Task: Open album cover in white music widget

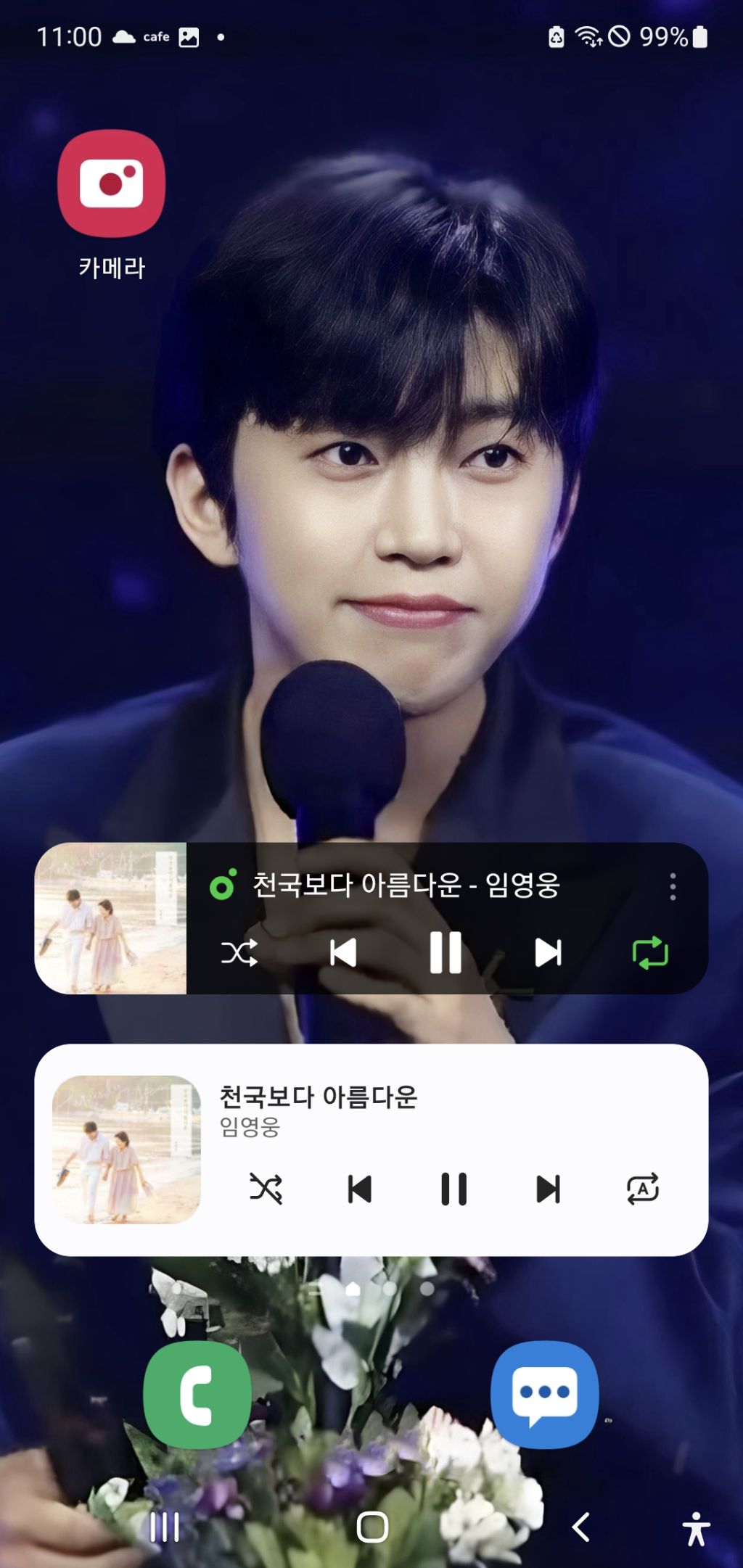Action: pos(126,1150)
